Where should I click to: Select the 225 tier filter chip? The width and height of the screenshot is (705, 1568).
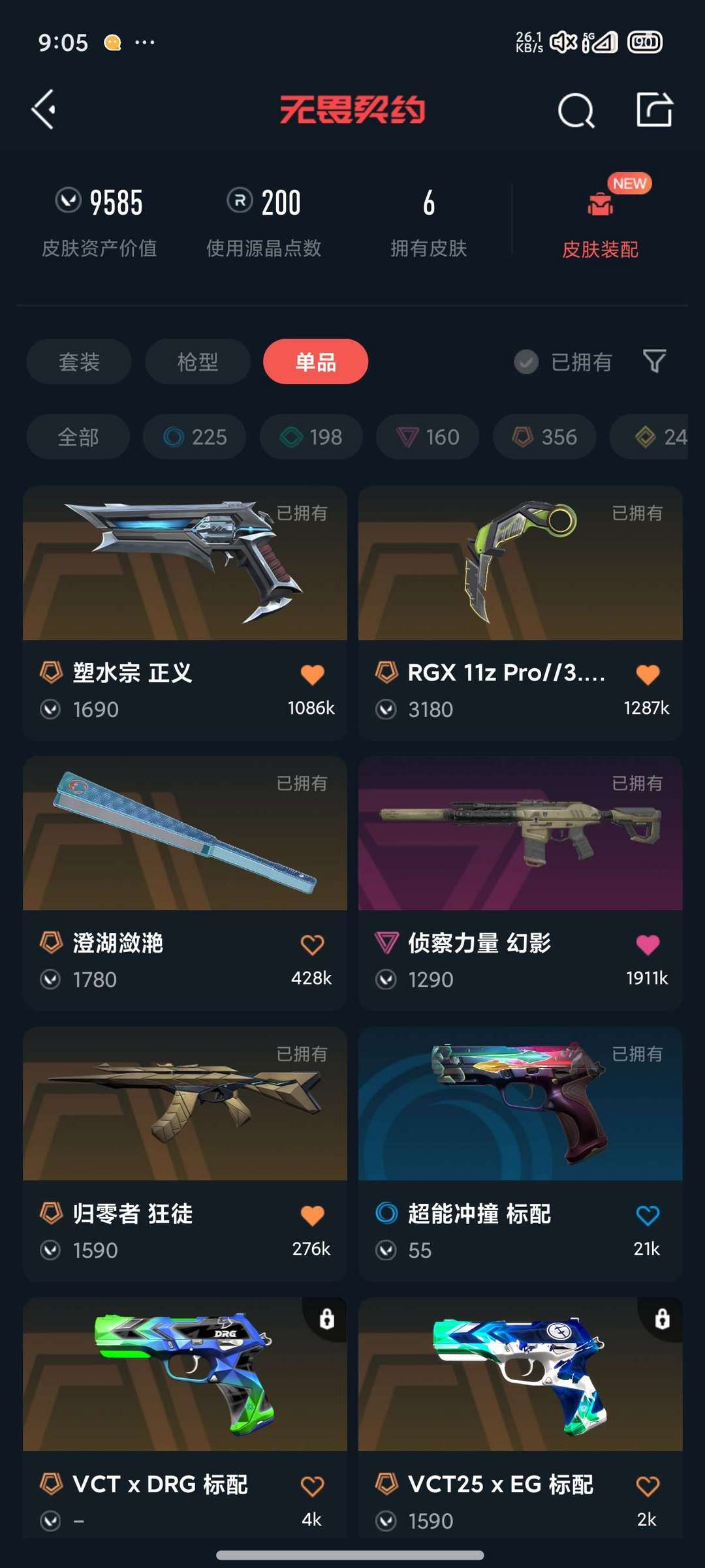[x=194, y=437]
